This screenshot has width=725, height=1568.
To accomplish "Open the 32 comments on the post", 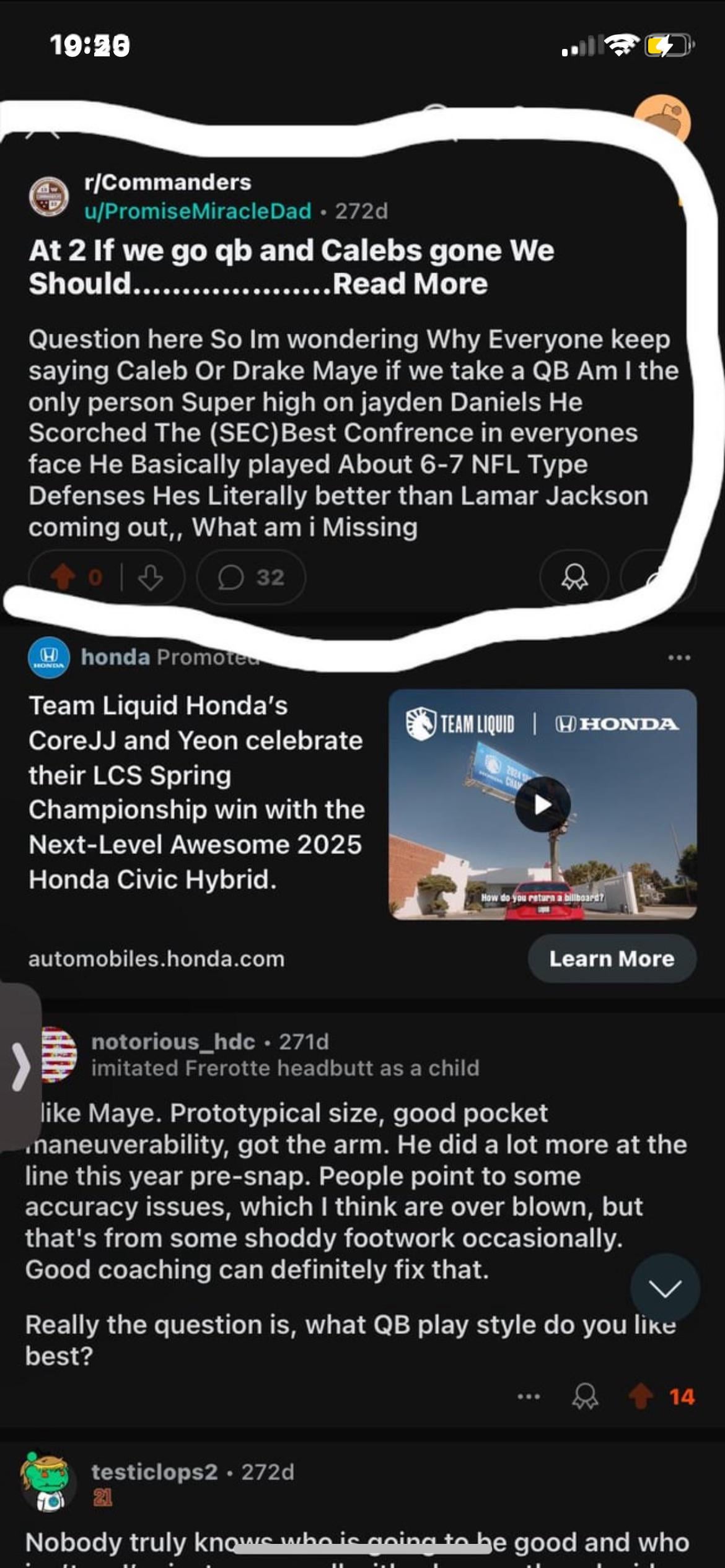I will pos(251,577).
